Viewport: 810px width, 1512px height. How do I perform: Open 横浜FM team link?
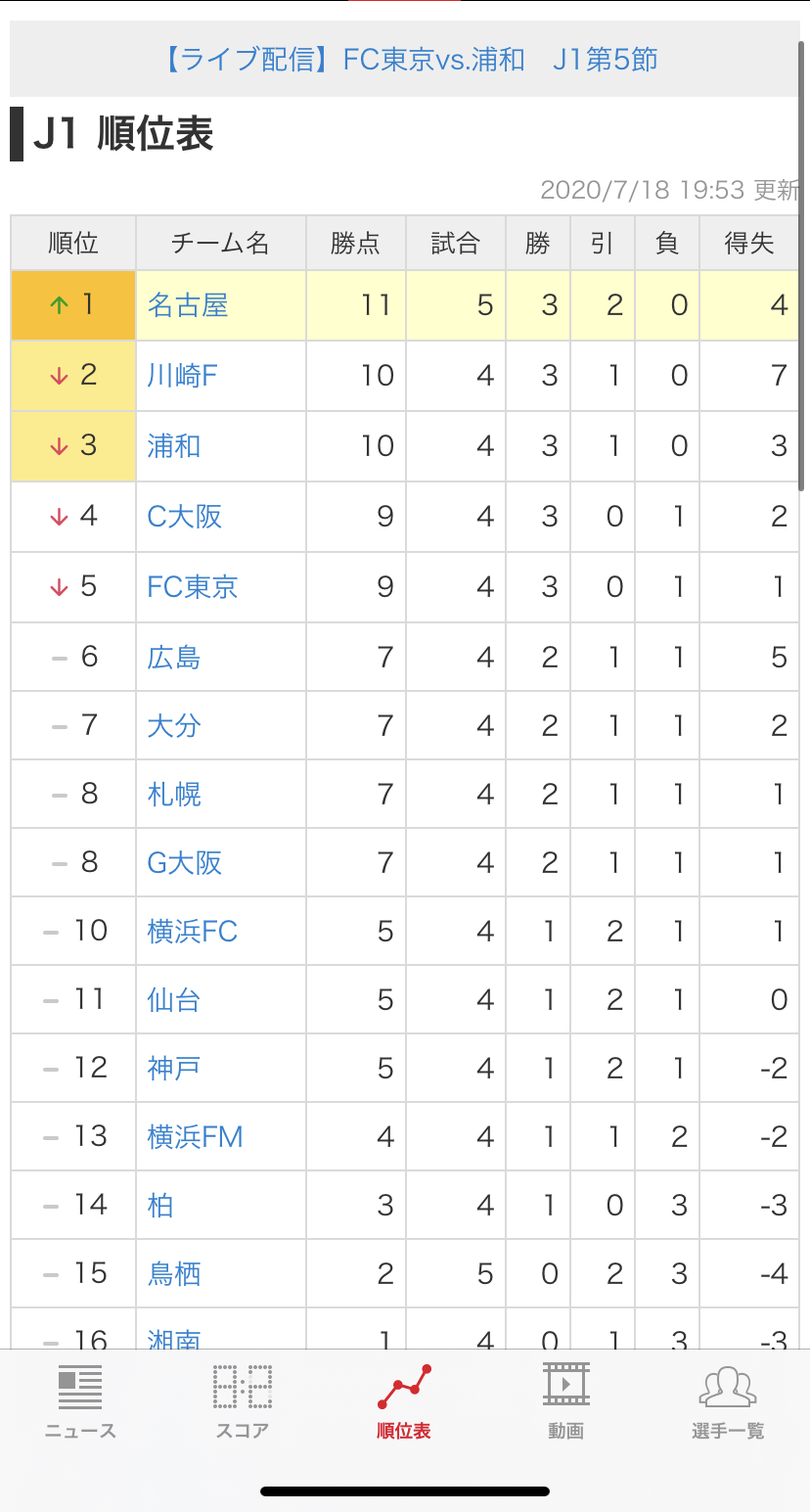pyautogui.click(x=195, y=1136)
